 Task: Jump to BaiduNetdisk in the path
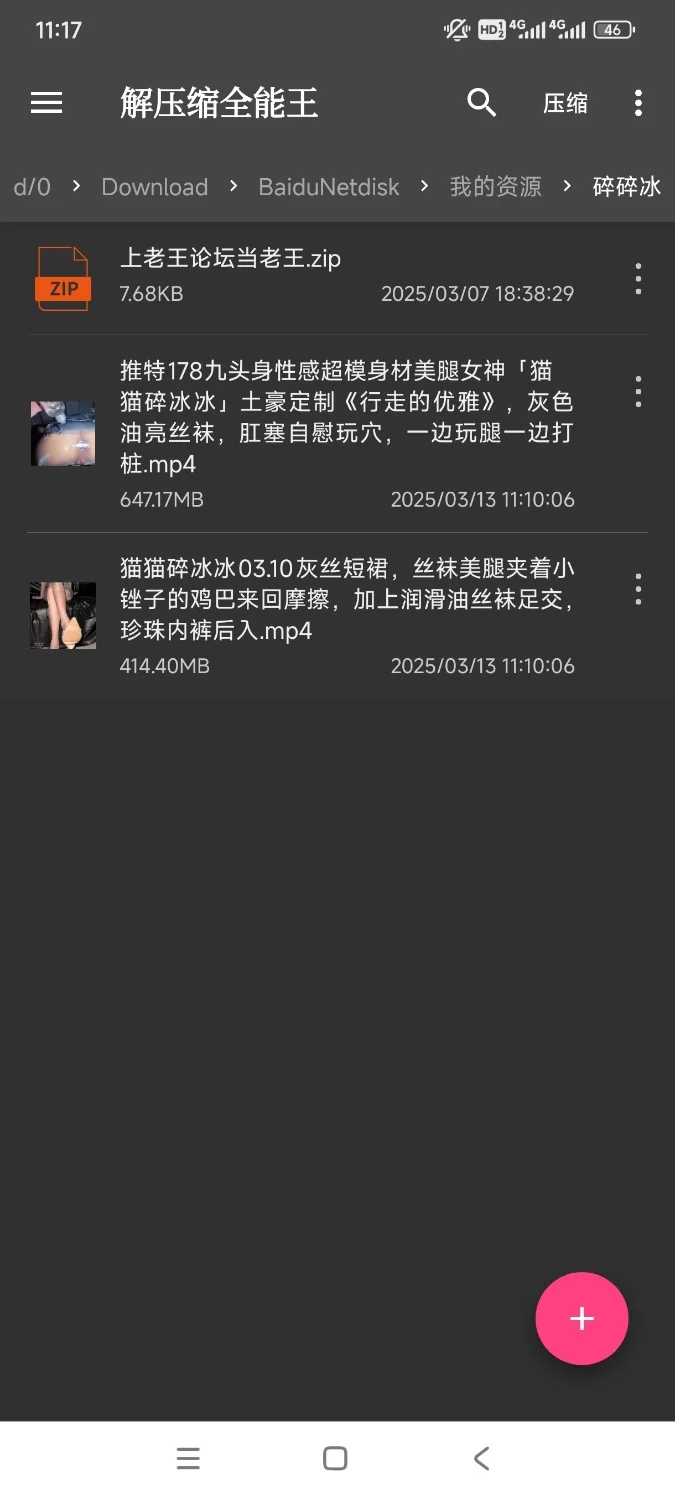tap(328, 187)
